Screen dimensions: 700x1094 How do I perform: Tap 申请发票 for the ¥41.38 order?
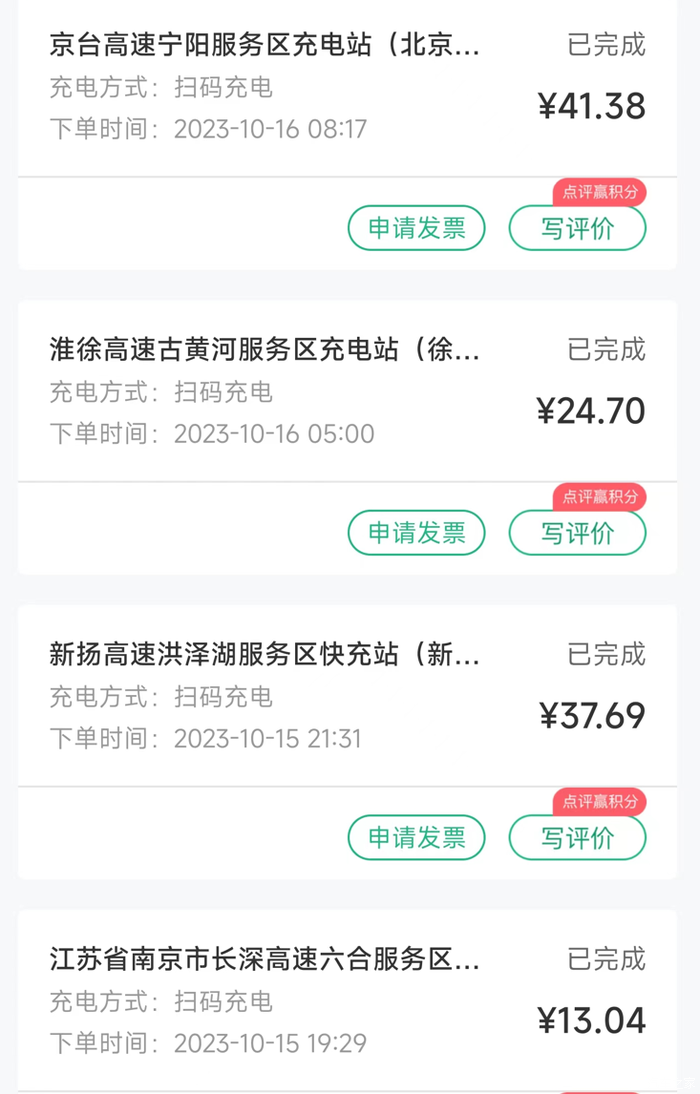(416, 228)
